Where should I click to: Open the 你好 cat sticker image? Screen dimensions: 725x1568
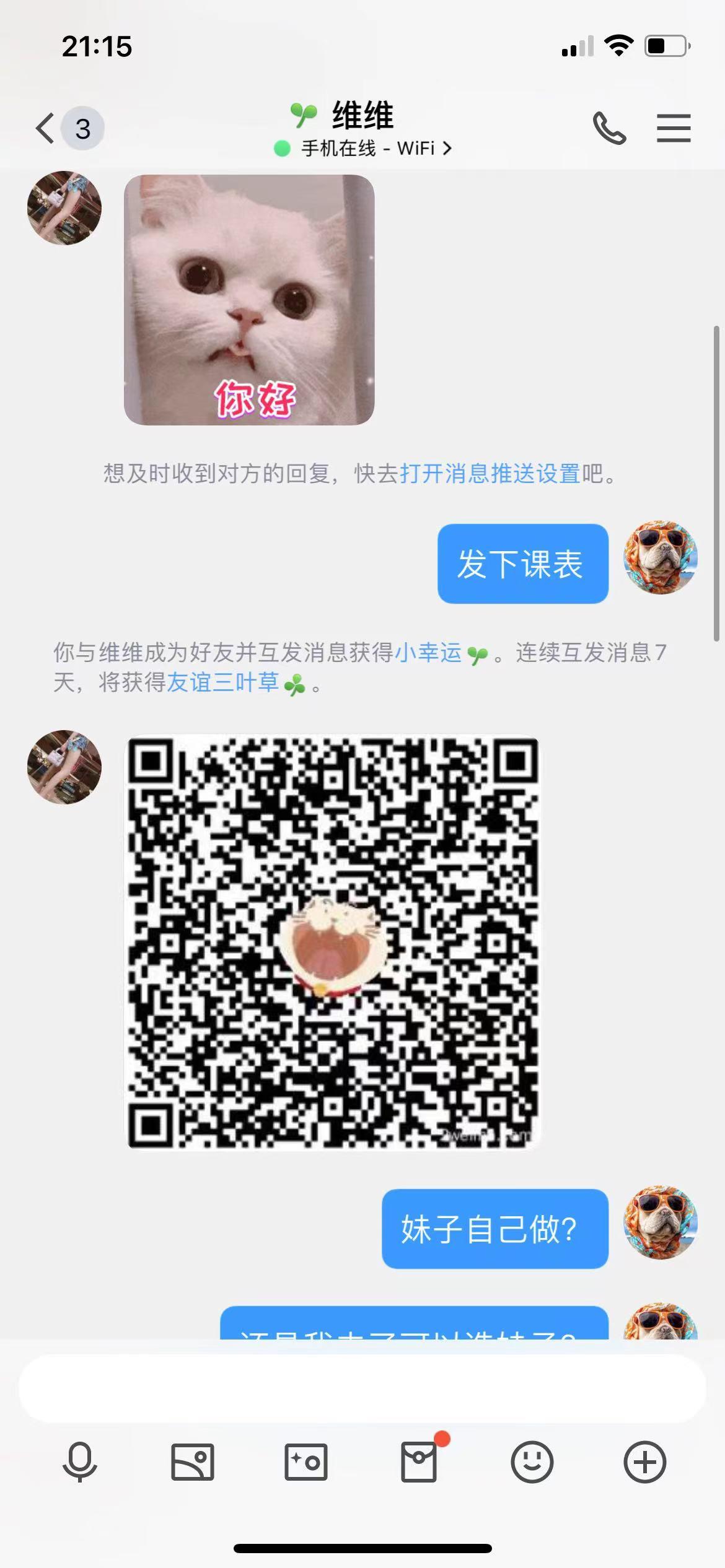click(249, 300)
